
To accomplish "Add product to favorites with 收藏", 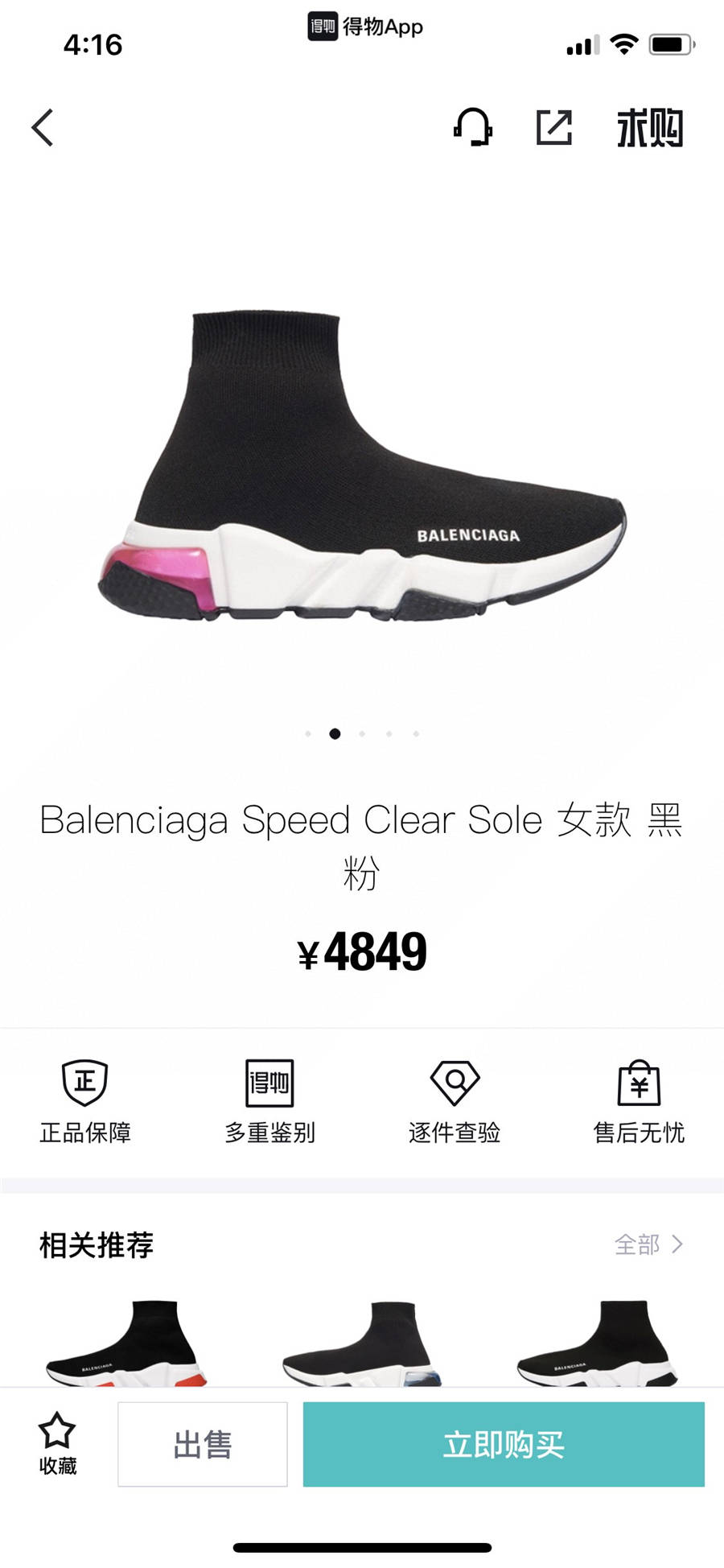I will [x=57, y=1444].
